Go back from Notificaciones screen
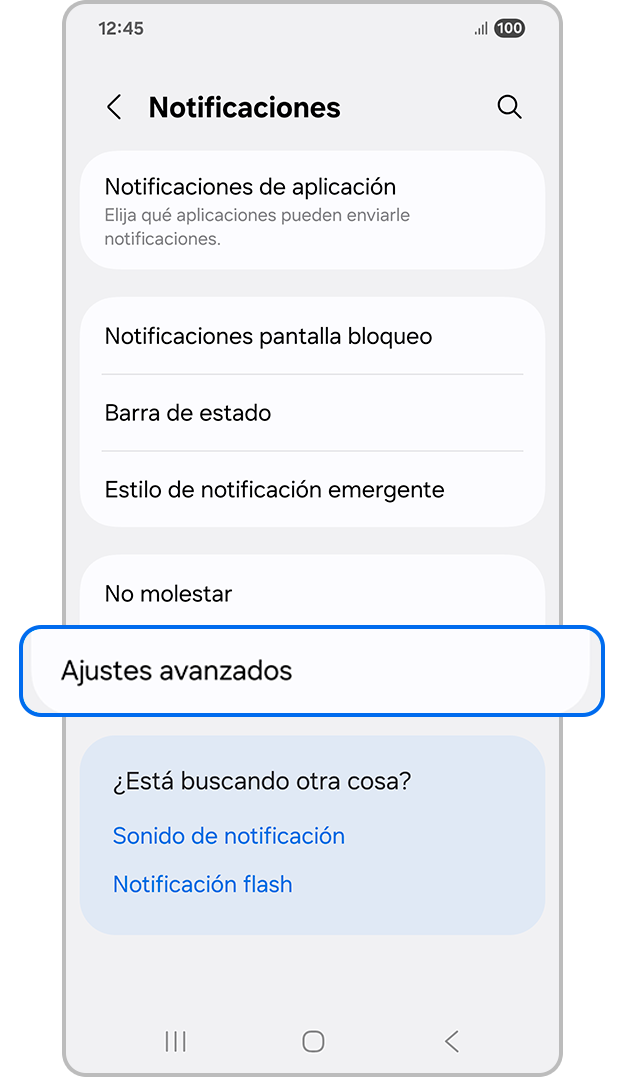This screenshot has height=1077, width=624. [x=115, y=108]
